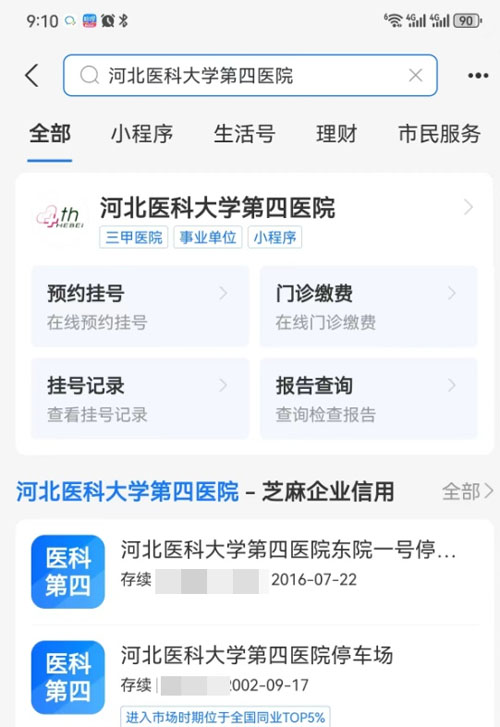
Task: Tap the search field for 河北医科大学第四医院
Action: point(250,75)
